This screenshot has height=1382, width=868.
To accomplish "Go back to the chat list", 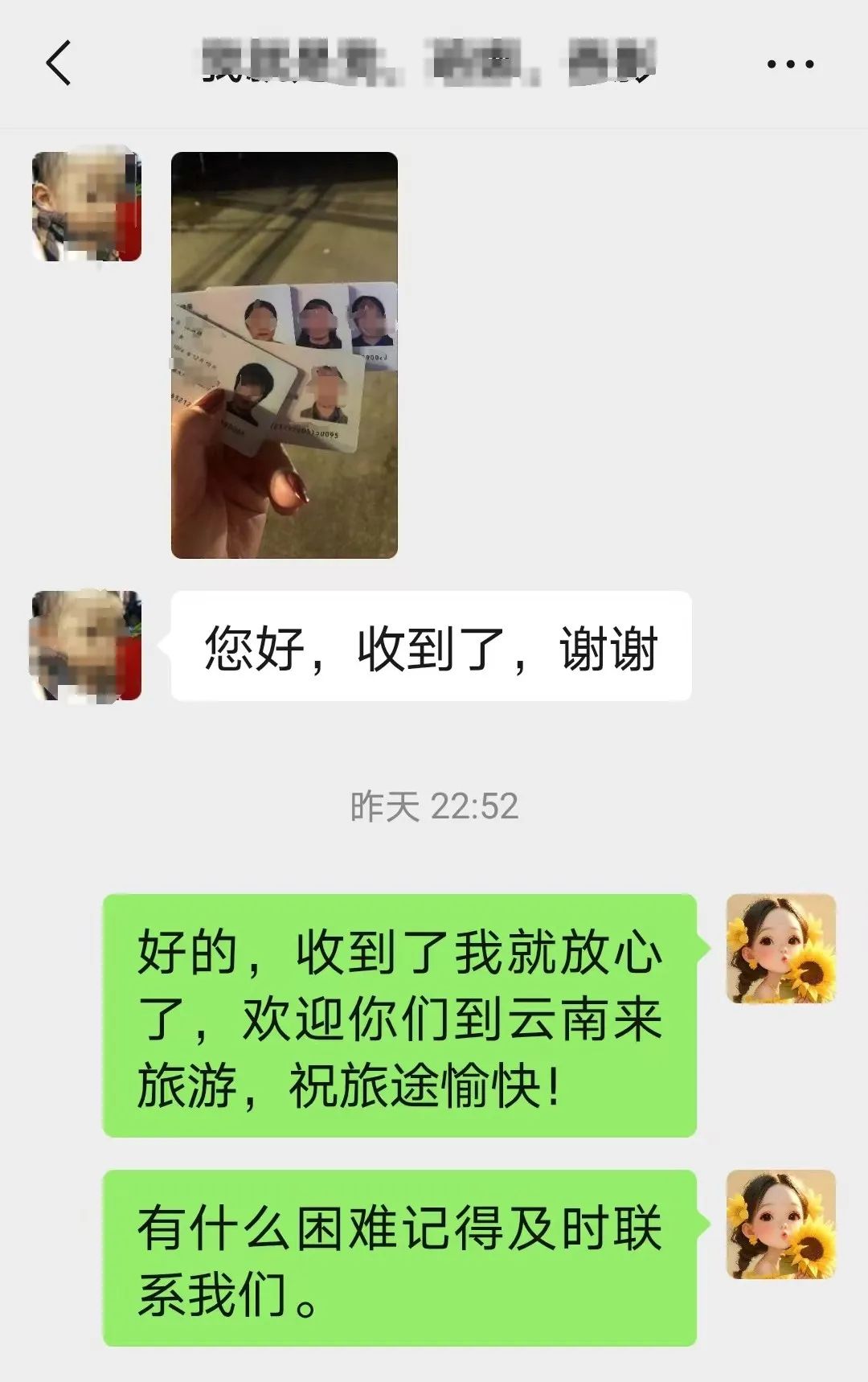I will [59, 63].
